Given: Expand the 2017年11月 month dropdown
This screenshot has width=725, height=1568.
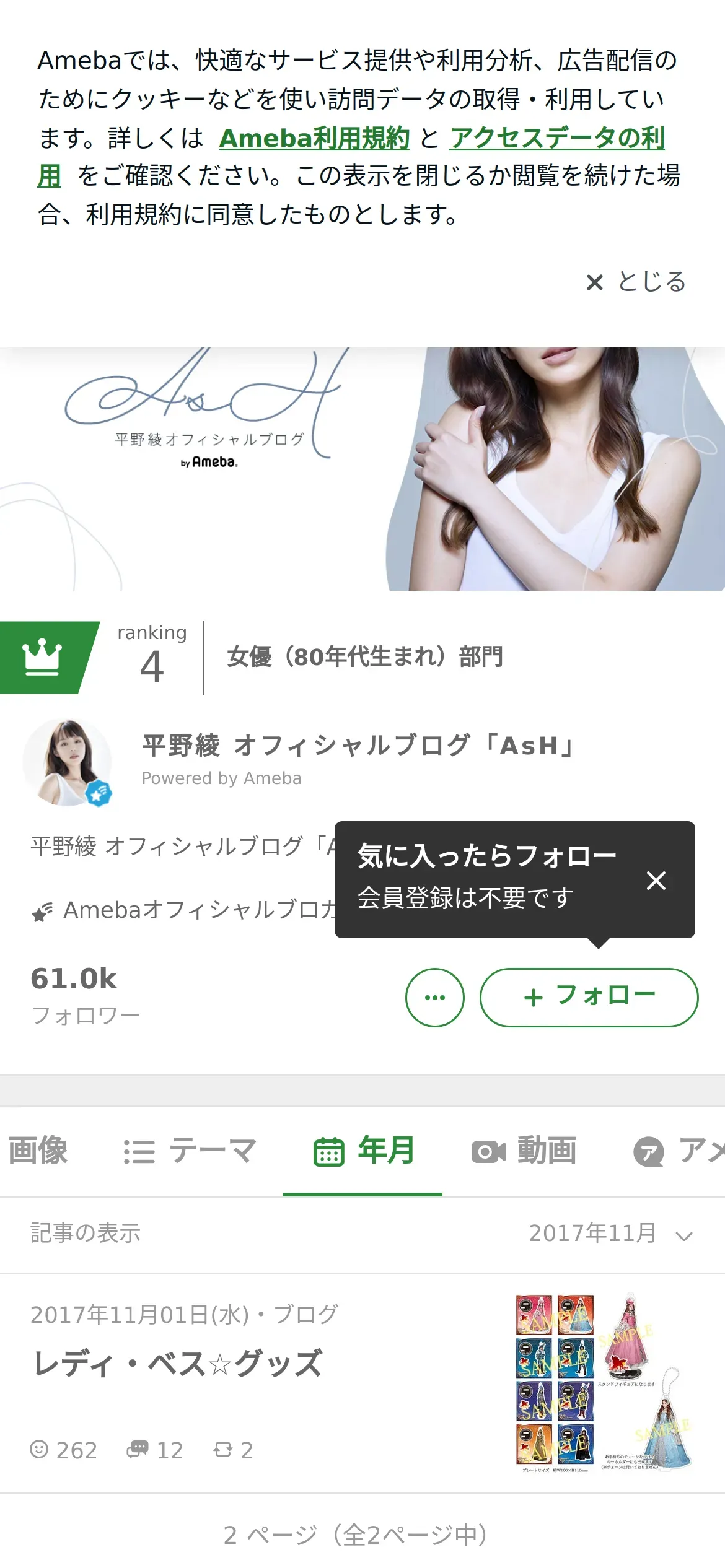Looking at the screenshot, I should coord(610,1233).
